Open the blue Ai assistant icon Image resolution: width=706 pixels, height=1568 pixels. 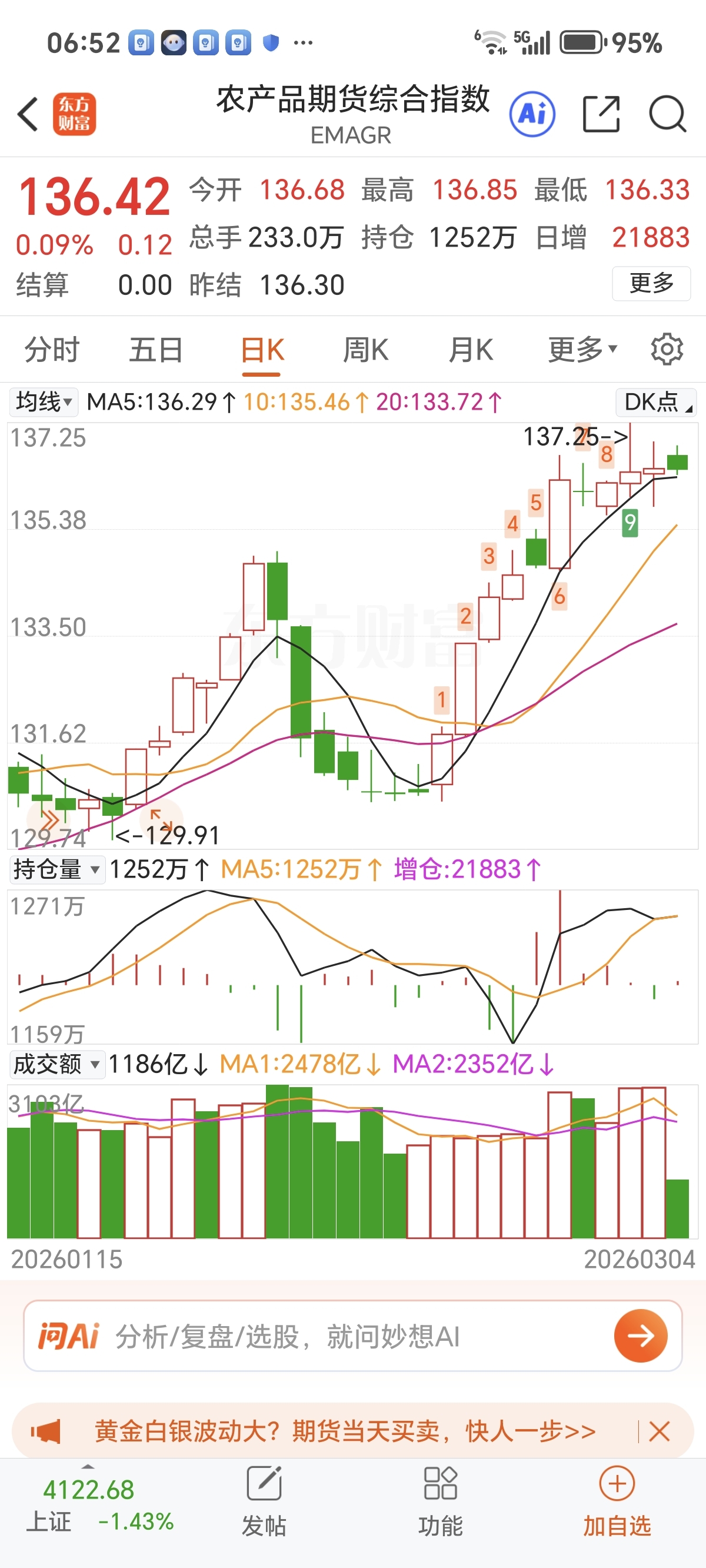click(532, 114)
